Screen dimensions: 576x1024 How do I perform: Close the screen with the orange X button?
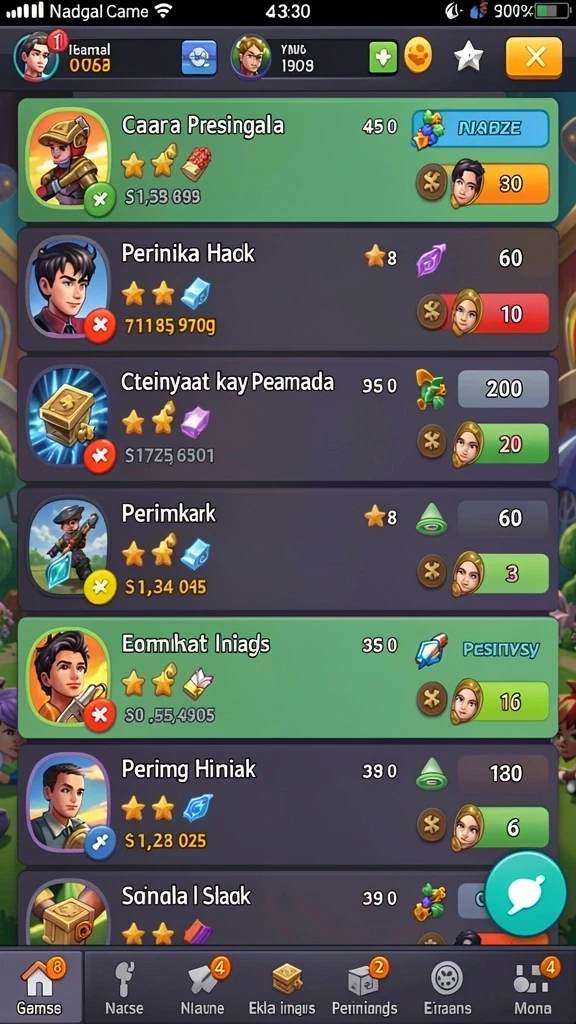(x=534, y=57)
